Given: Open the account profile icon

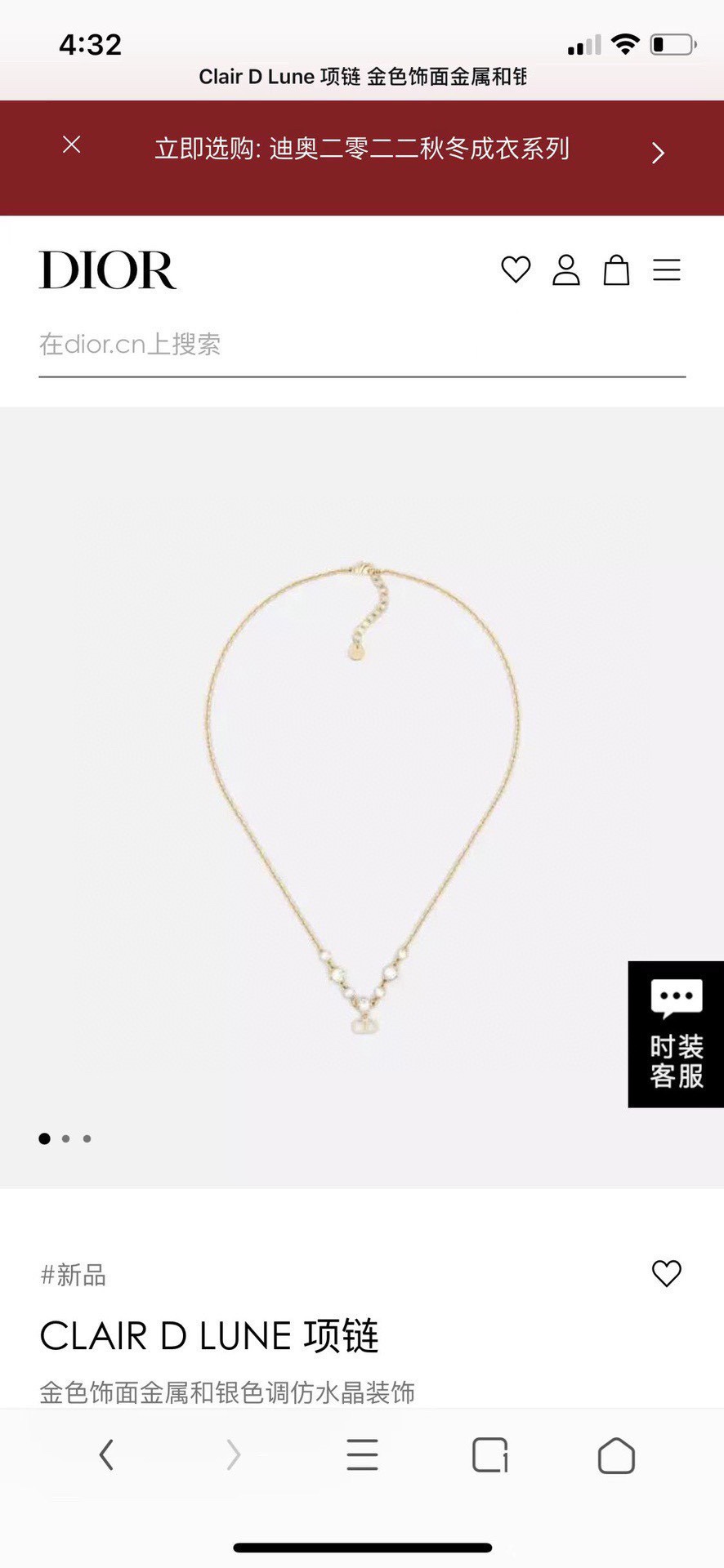Looking at the screenshot, I should tap(565, 269).
